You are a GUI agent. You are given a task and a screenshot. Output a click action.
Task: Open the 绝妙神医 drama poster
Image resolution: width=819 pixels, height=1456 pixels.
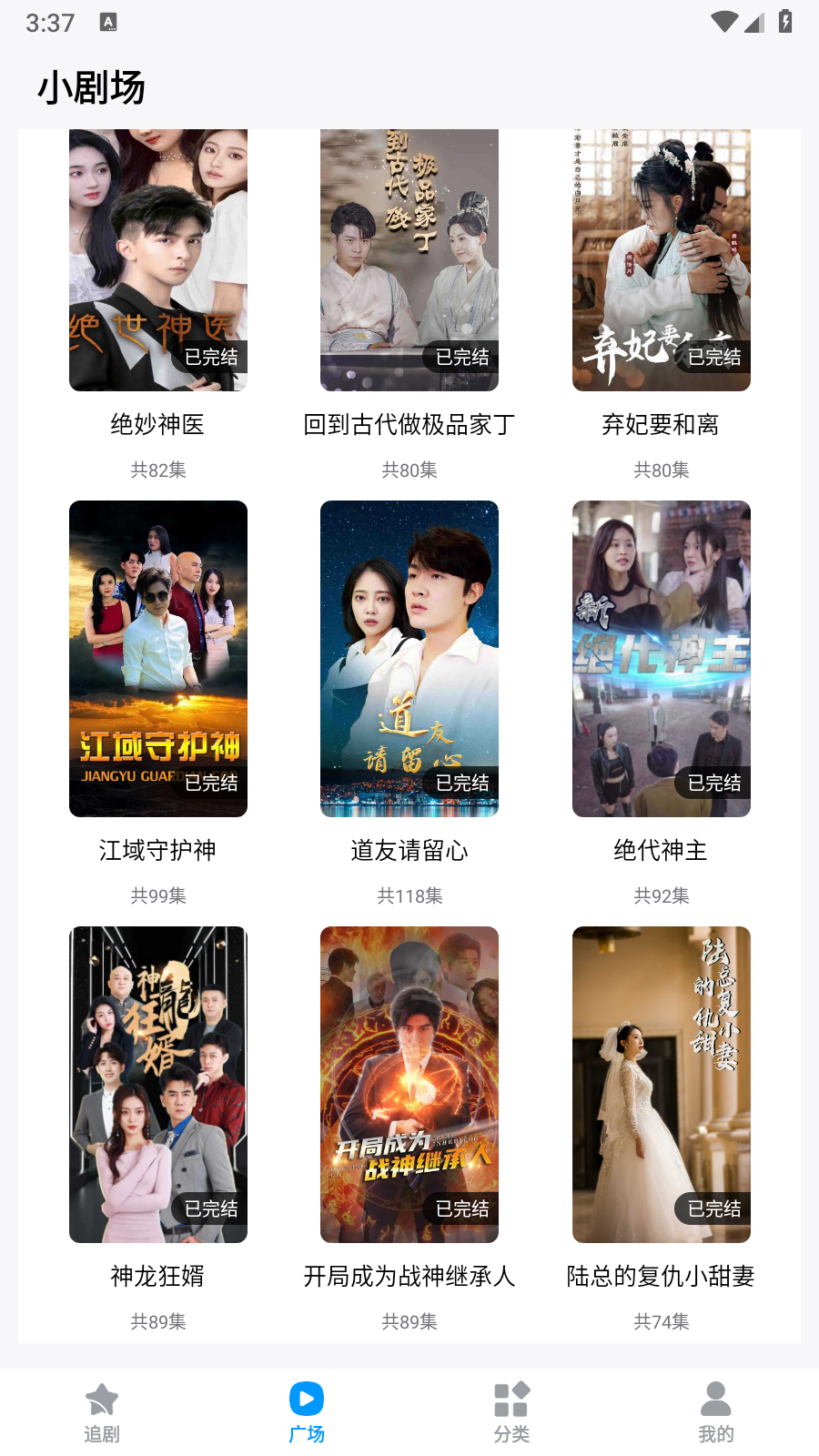coord(157,261)
